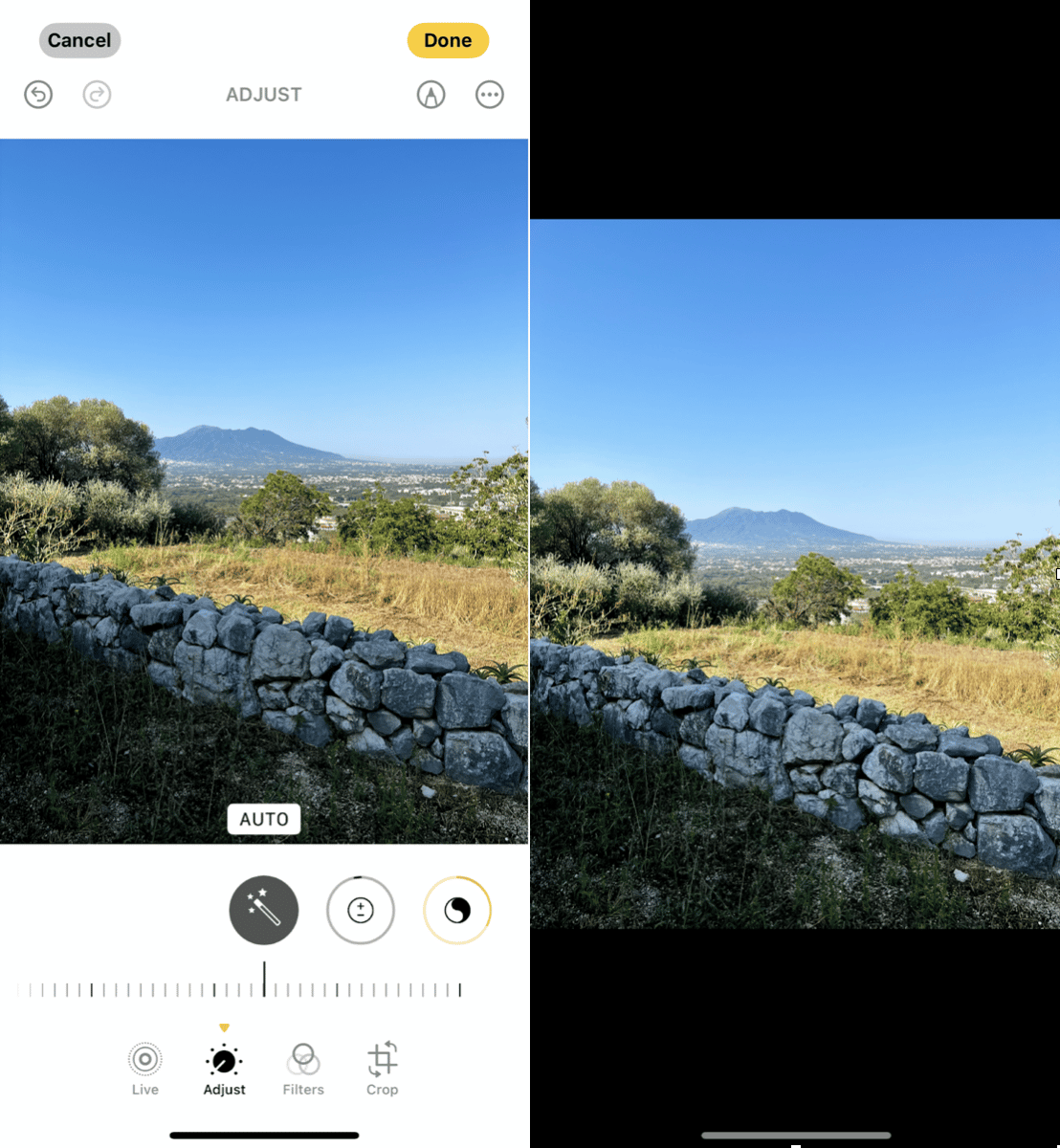1060x1148 pixels.
Task: Toggle the Auto enhance magic wand
Action: pyautogui.click(x=264, y=910)
